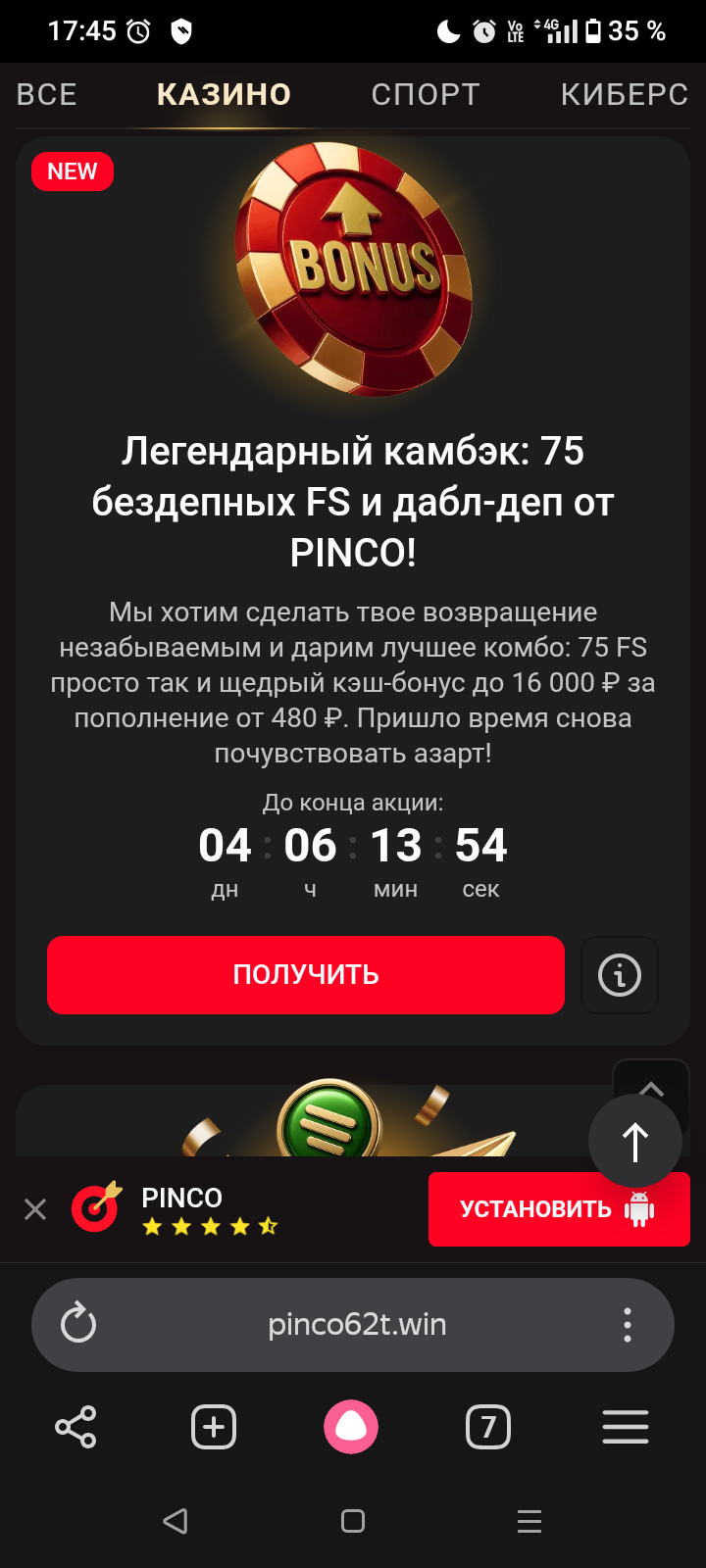706x1568 pixels.
Task: Open the browser three-dot menu
Action: [x=628, y=1325]
